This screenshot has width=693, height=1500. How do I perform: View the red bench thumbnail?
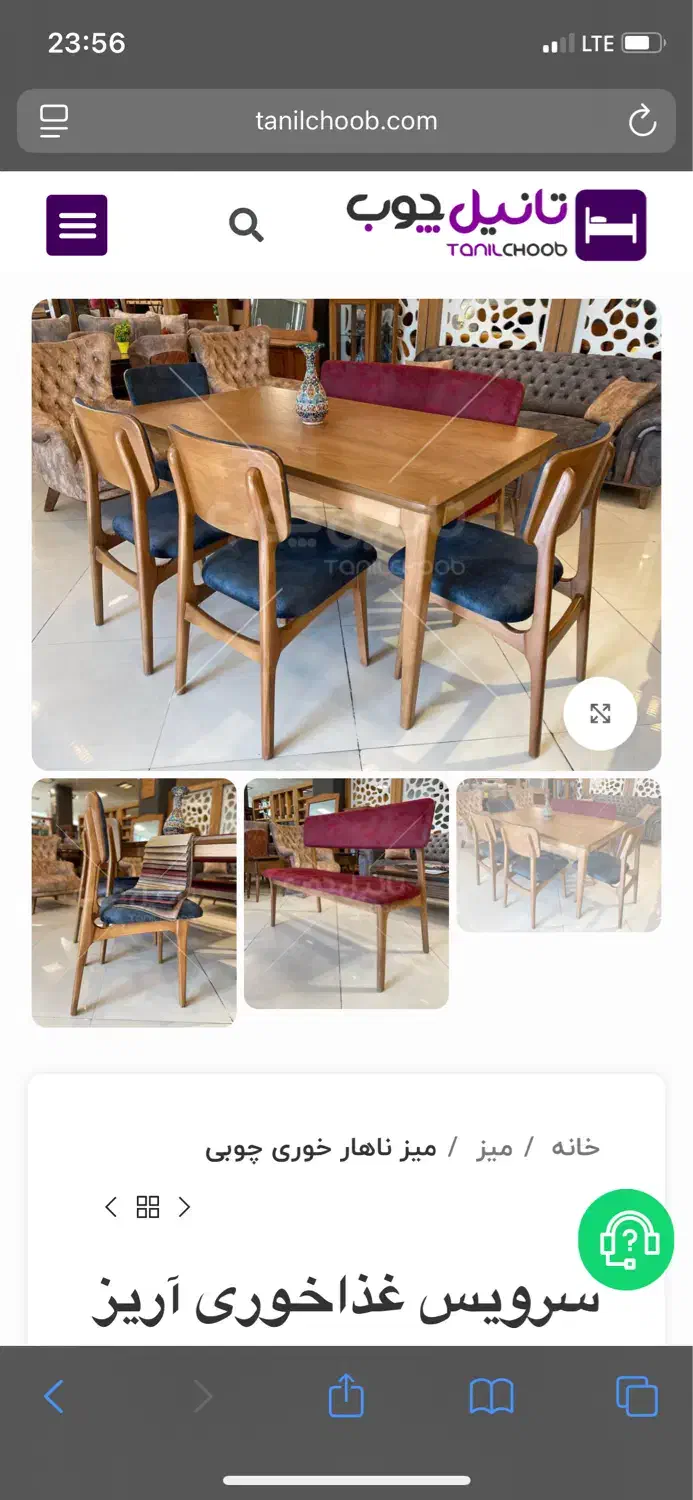point(346,893)
